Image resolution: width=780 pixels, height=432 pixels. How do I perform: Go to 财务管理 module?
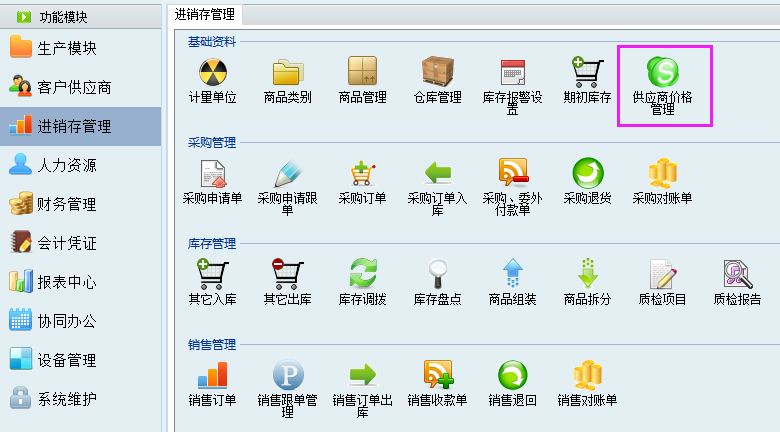(x=67, y=204)
